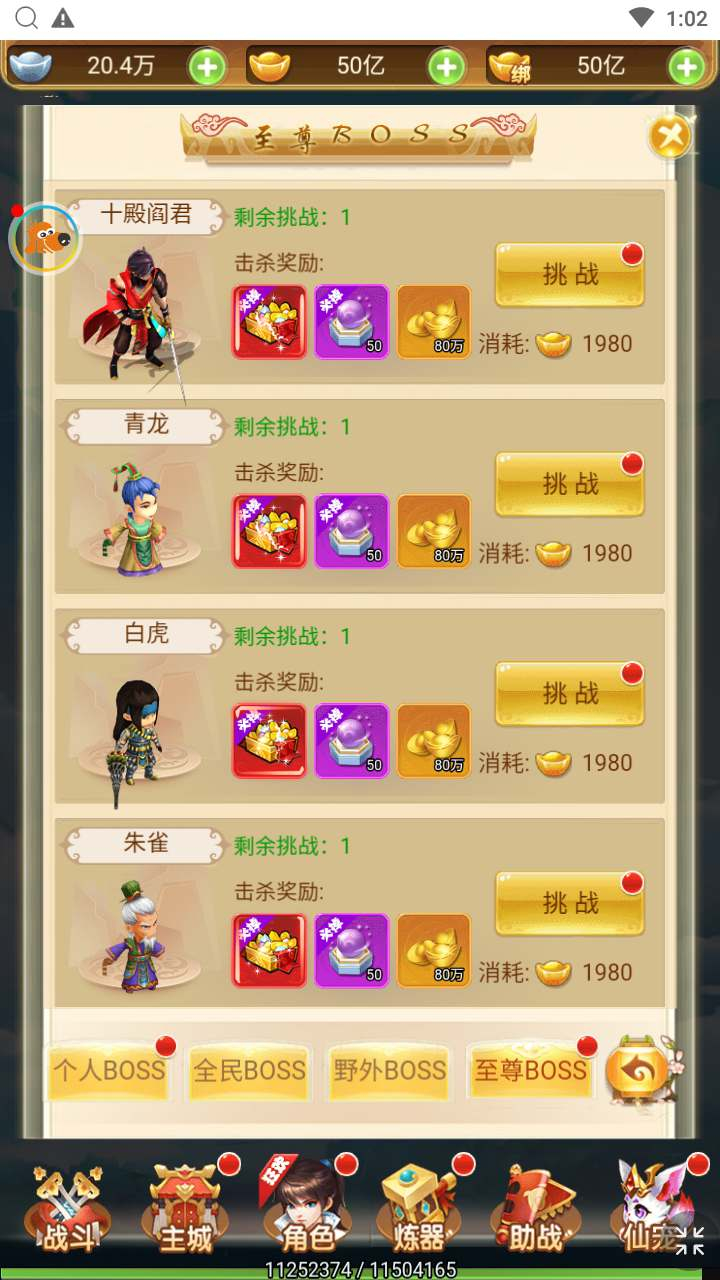This screenshot has width=720, height=1280.
Task: Go to 主城
Action: pos(186,1211)
